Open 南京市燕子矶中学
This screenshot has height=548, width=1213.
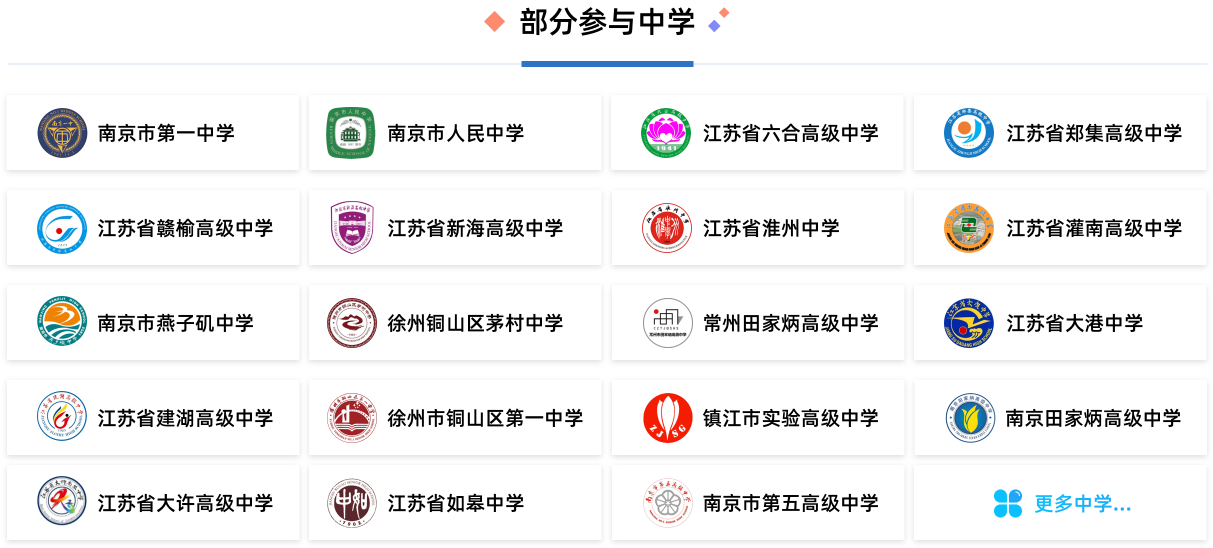click(153, 323)
